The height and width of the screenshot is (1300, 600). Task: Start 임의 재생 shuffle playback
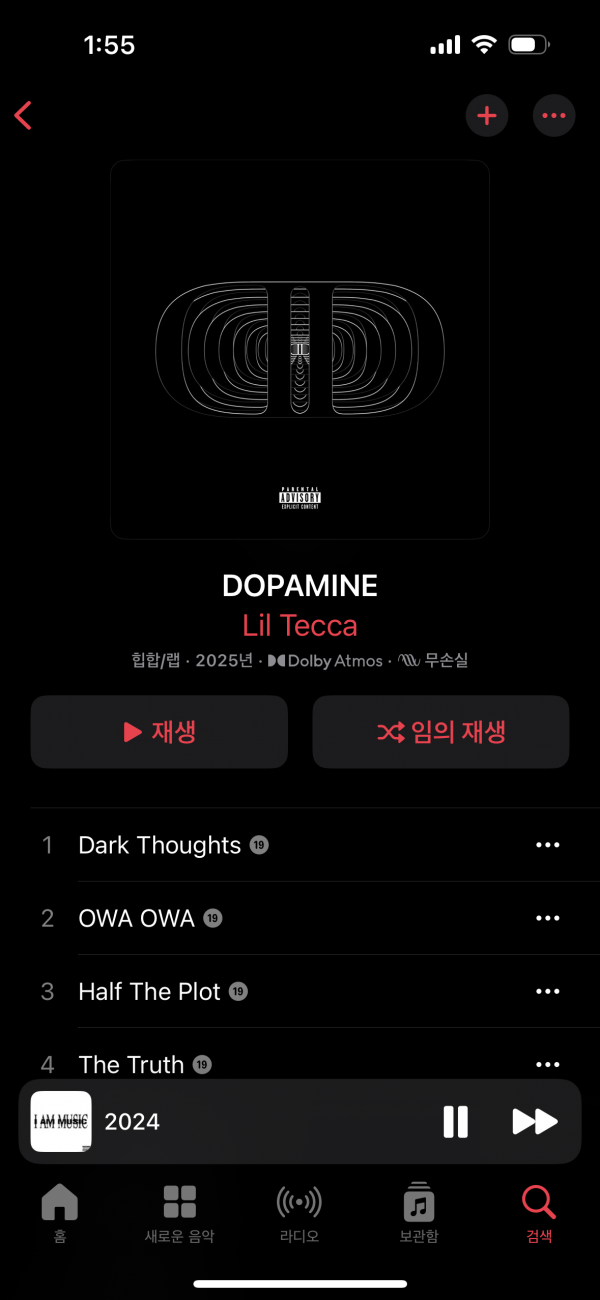441,732
